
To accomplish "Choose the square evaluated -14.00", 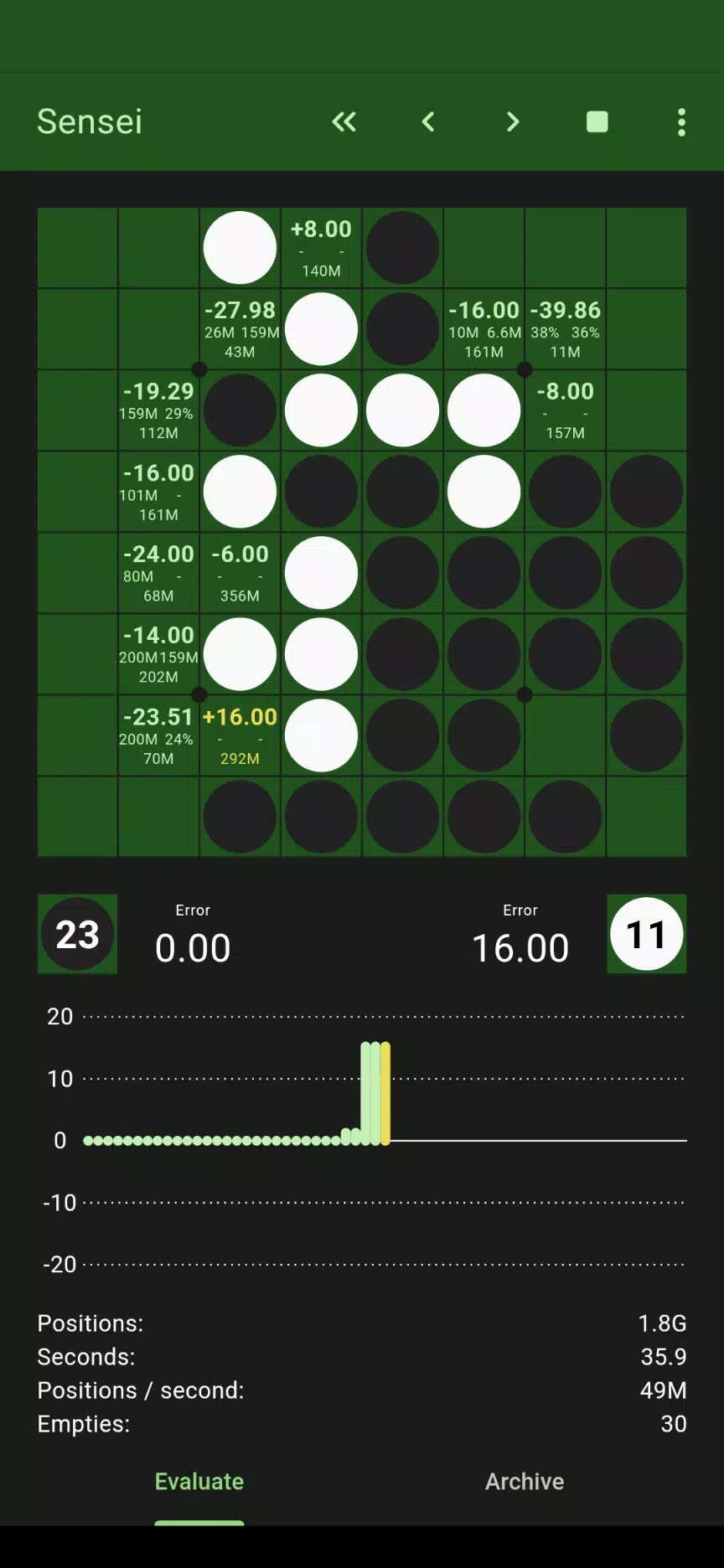I will coord(158,654).
